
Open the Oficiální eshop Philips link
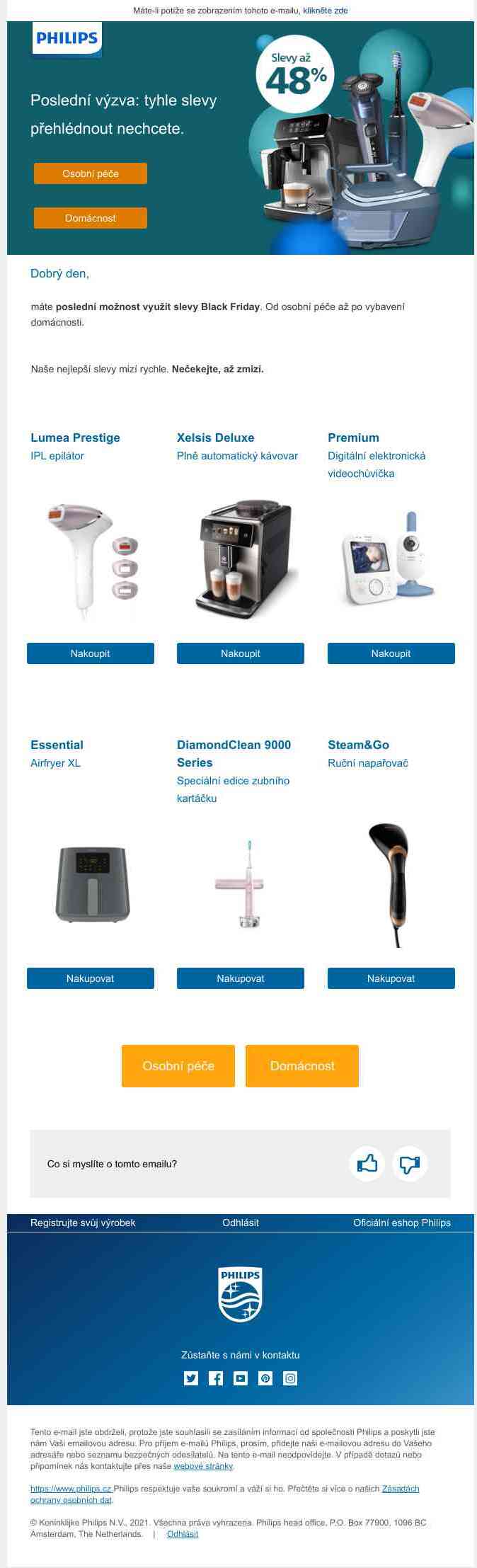pyautogui.click(x=401, y=1223)
